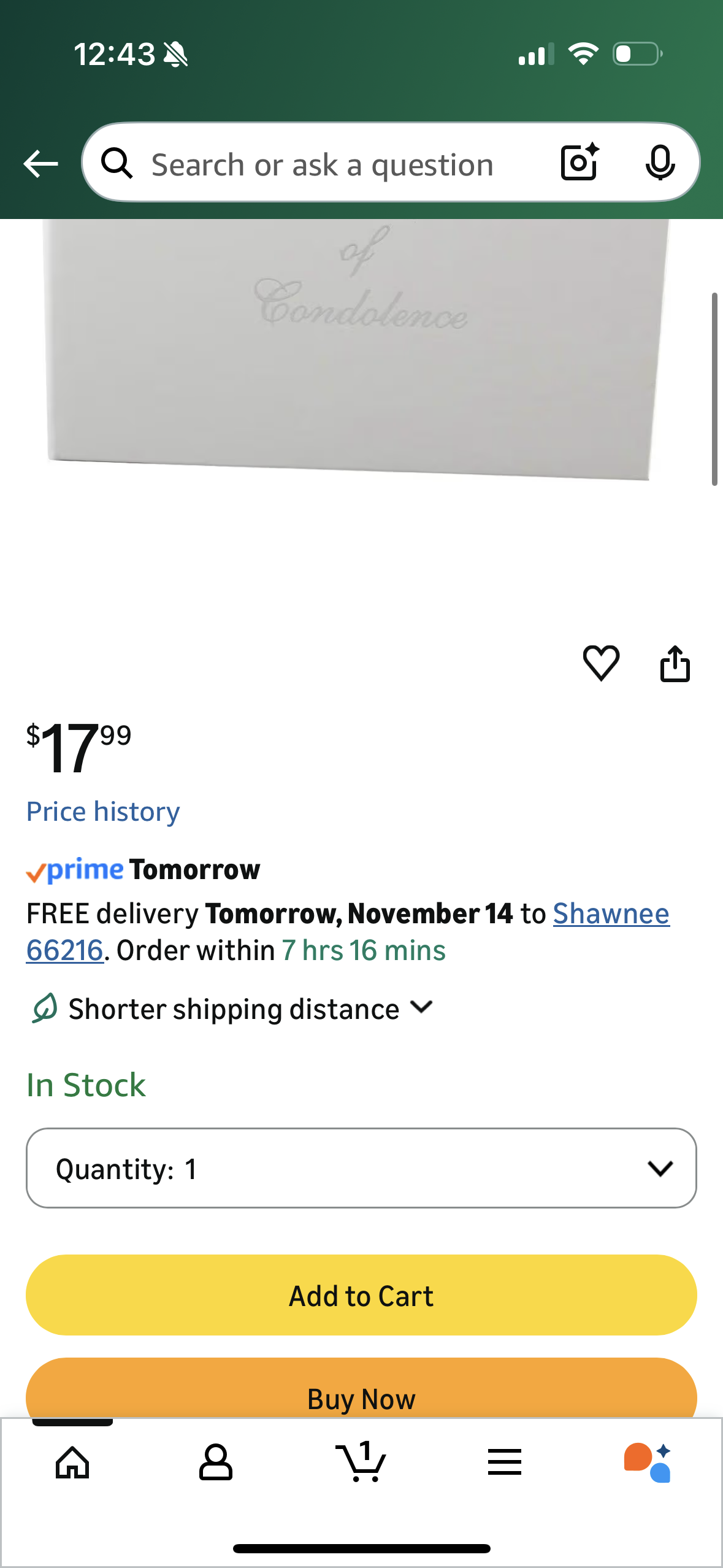Start voice search with the microphone
The image size is (723, 1568).
coord(660,163)
